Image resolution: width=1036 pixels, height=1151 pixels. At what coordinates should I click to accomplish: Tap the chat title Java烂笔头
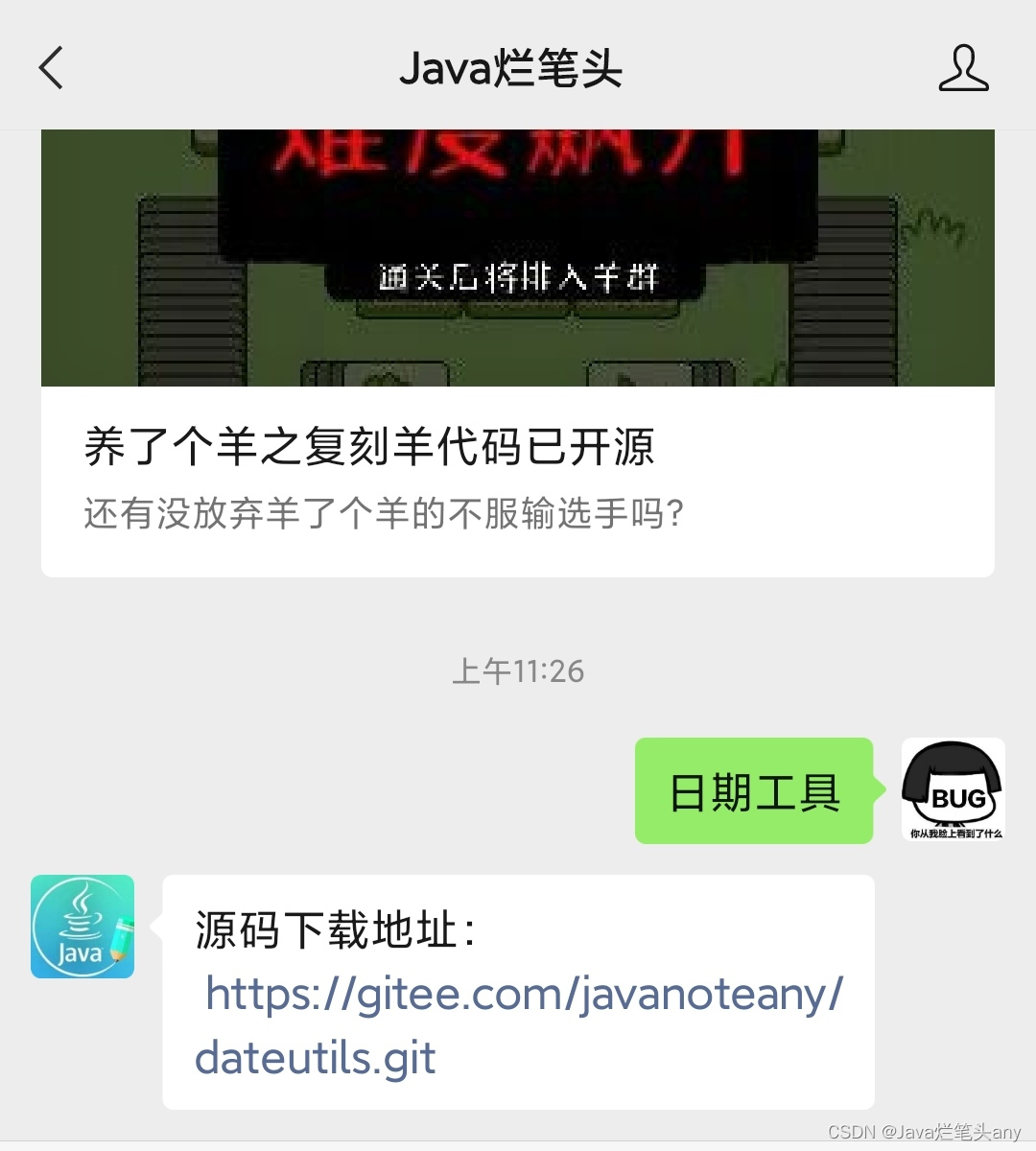tap(512, 69)
